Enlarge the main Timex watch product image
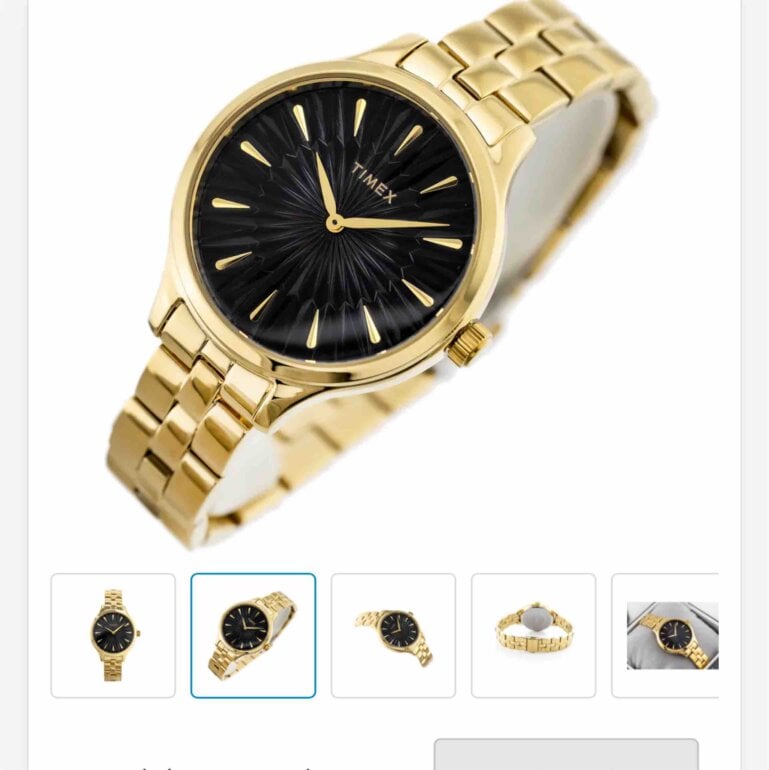Screen dimensions: 769x770 (384, 270)
